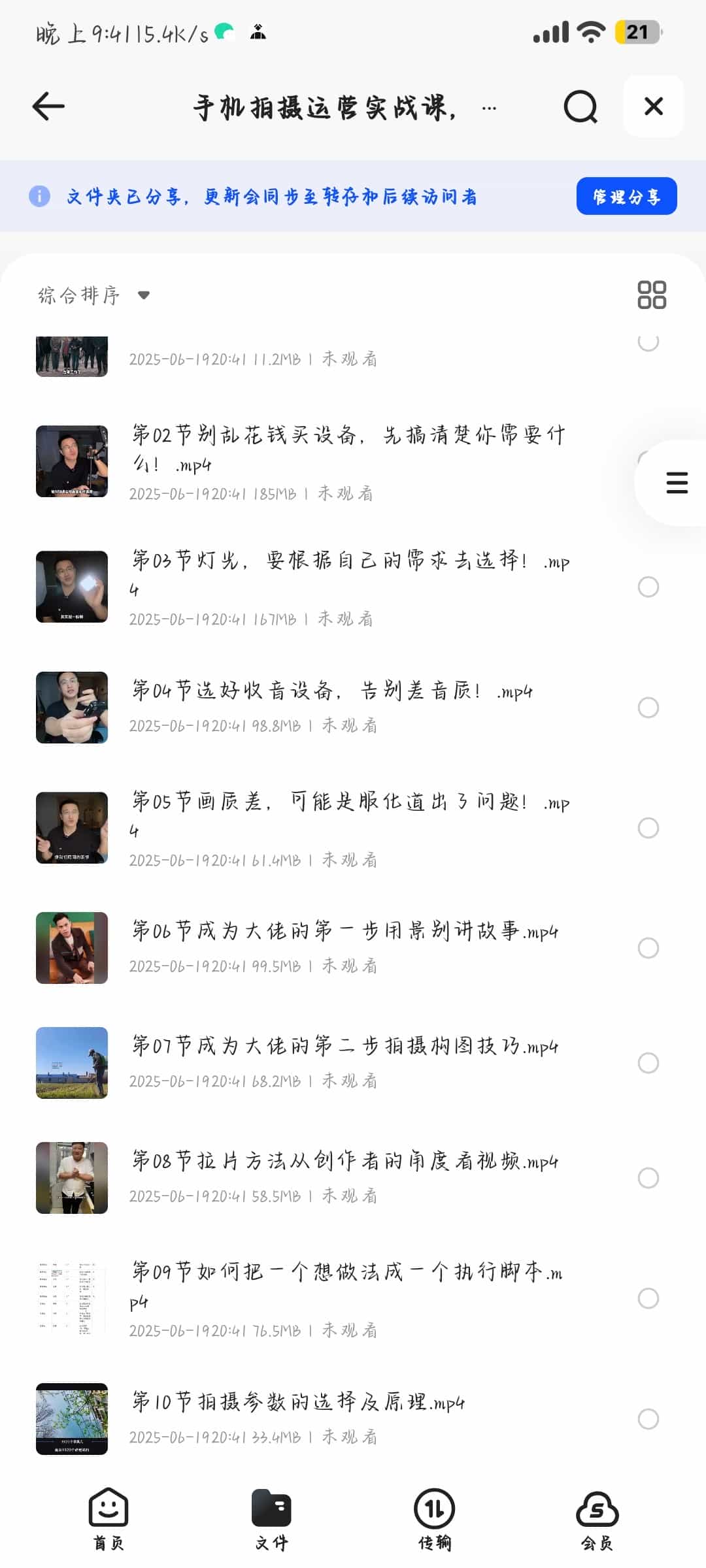Open the 第10节拍摄参数 video
706x1568 pixels.
(x=298, y=1402)
